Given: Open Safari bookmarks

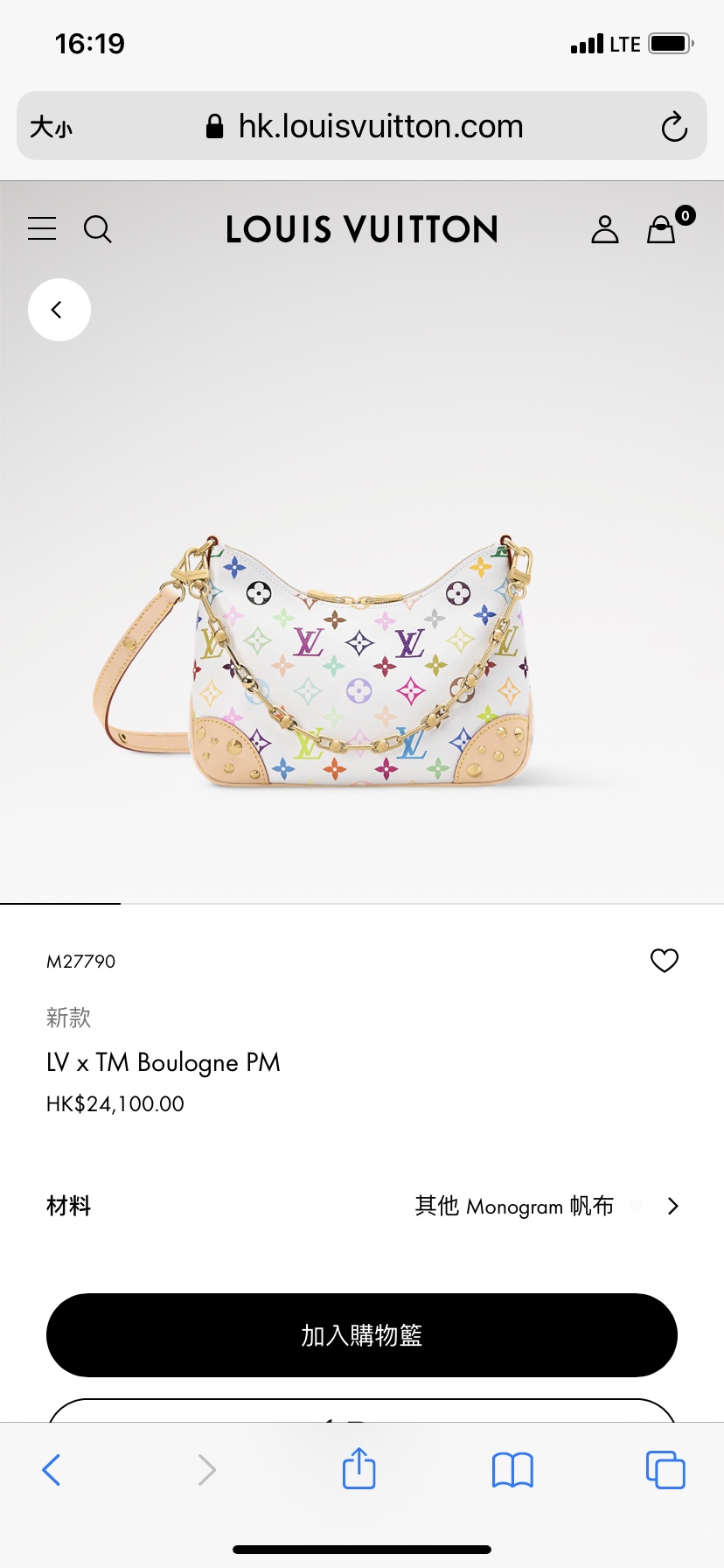Looking at the screenshot, I should (x=512, y=1469).
